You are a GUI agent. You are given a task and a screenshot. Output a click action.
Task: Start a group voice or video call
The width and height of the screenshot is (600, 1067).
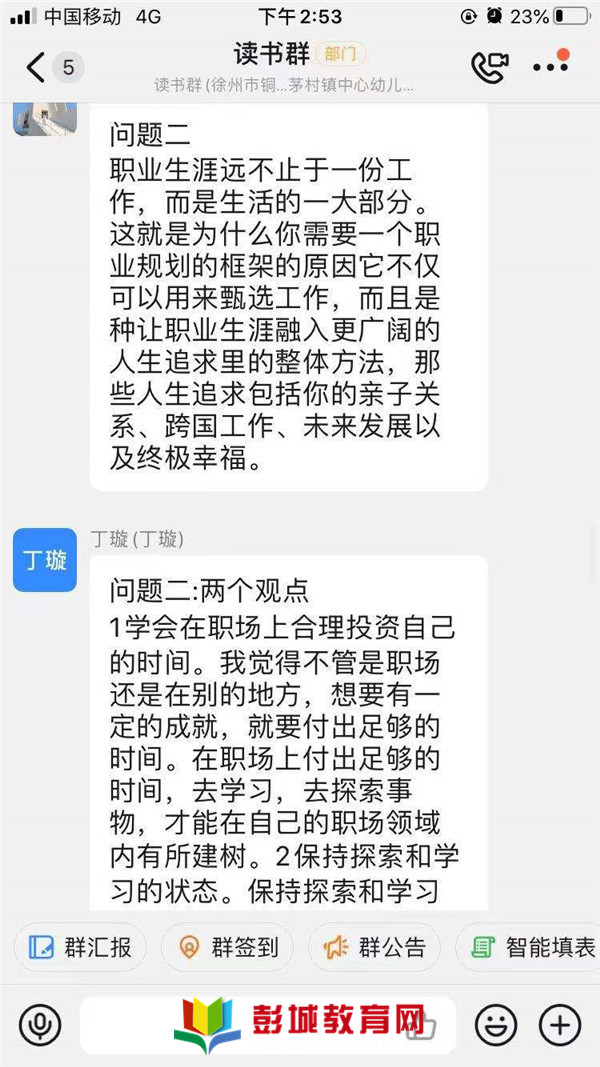click(x=490, y=67)
